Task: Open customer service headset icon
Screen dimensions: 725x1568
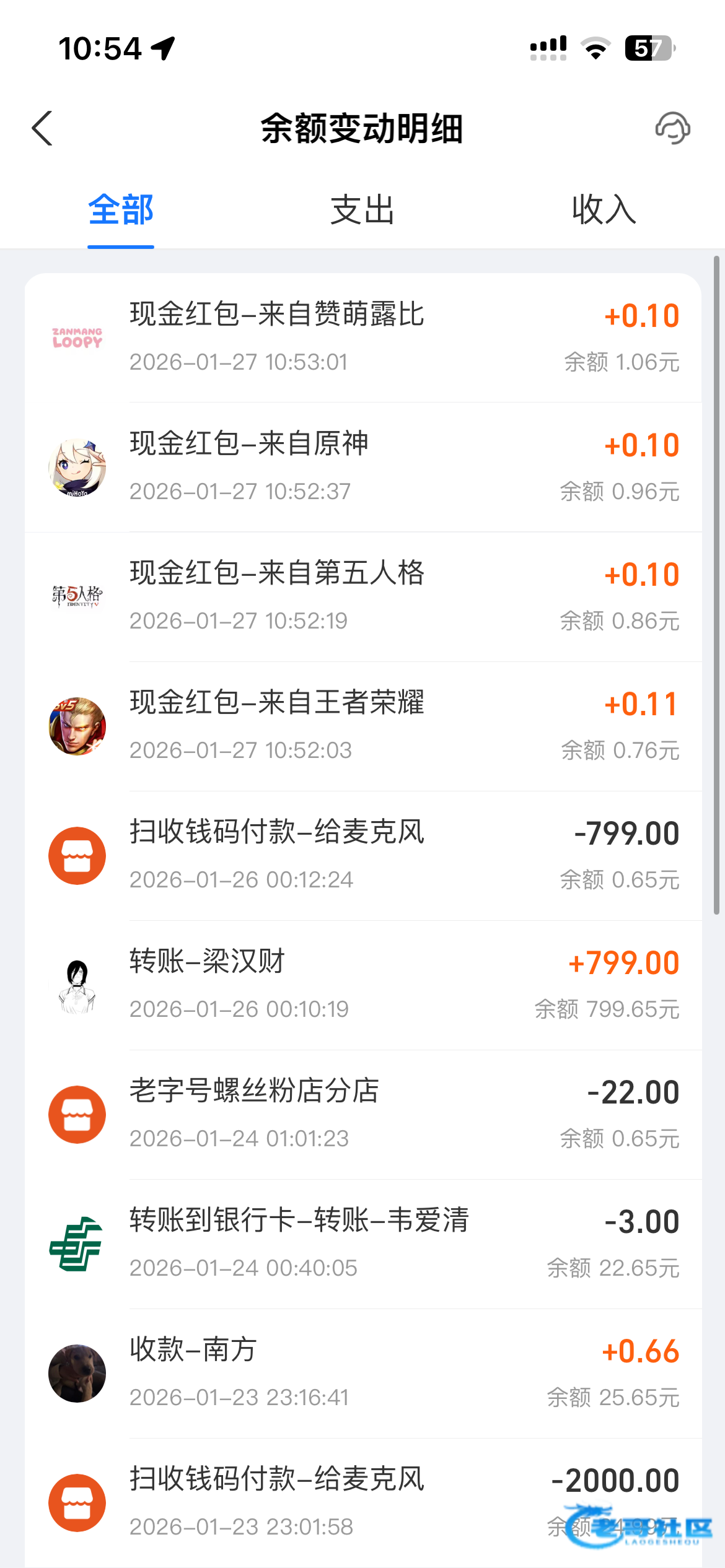Action: 672,129
